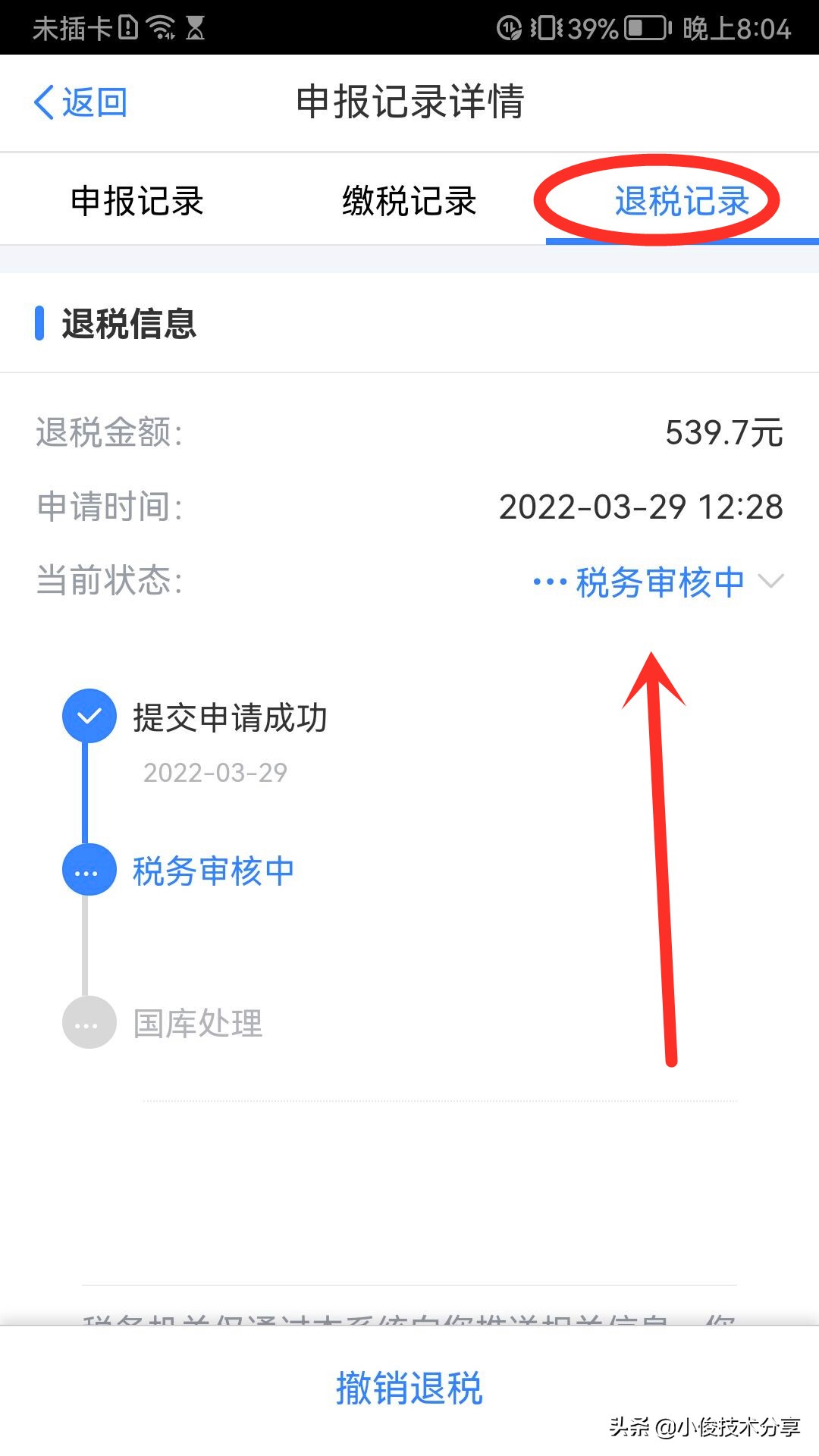Open the 申报记录 tab
The image size is (819, 1456).
coord(136,200)
